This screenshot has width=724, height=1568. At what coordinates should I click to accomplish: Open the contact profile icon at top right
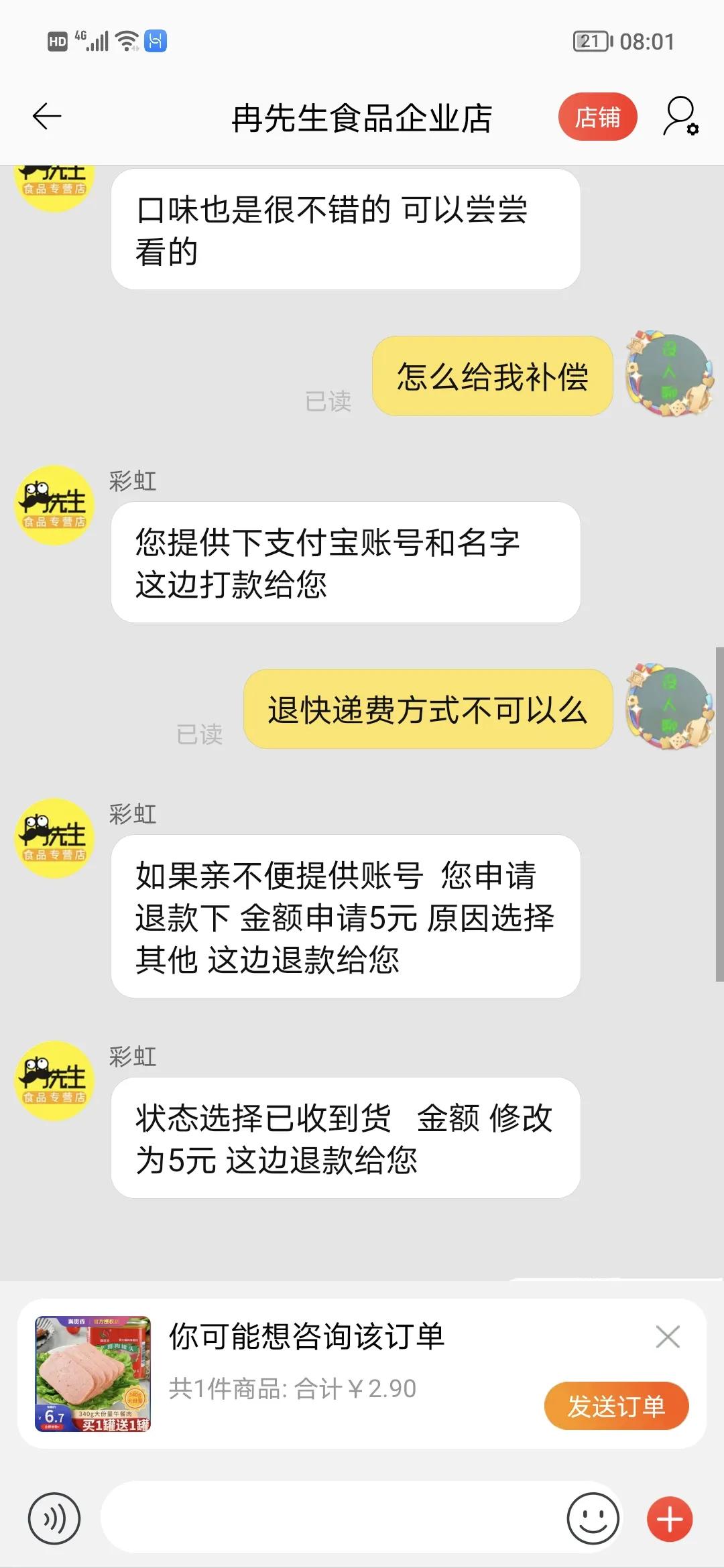click(x=679, y=117)
